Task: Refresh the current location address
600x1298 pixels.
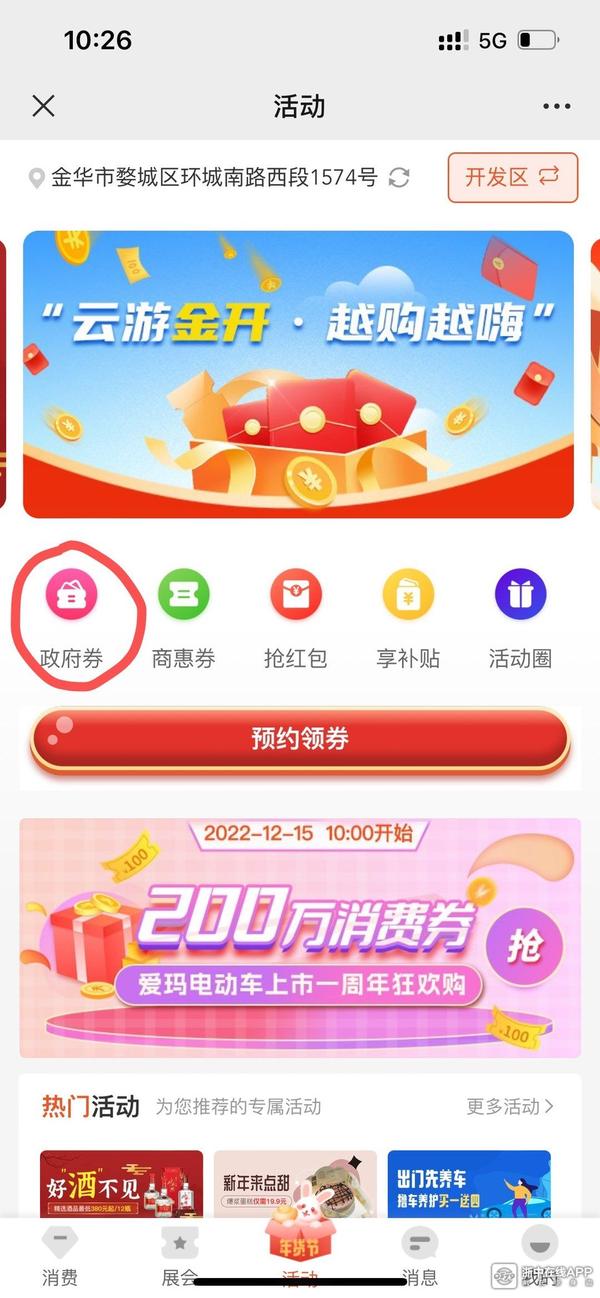Action: pyautogui.click(x=399, y=178)
